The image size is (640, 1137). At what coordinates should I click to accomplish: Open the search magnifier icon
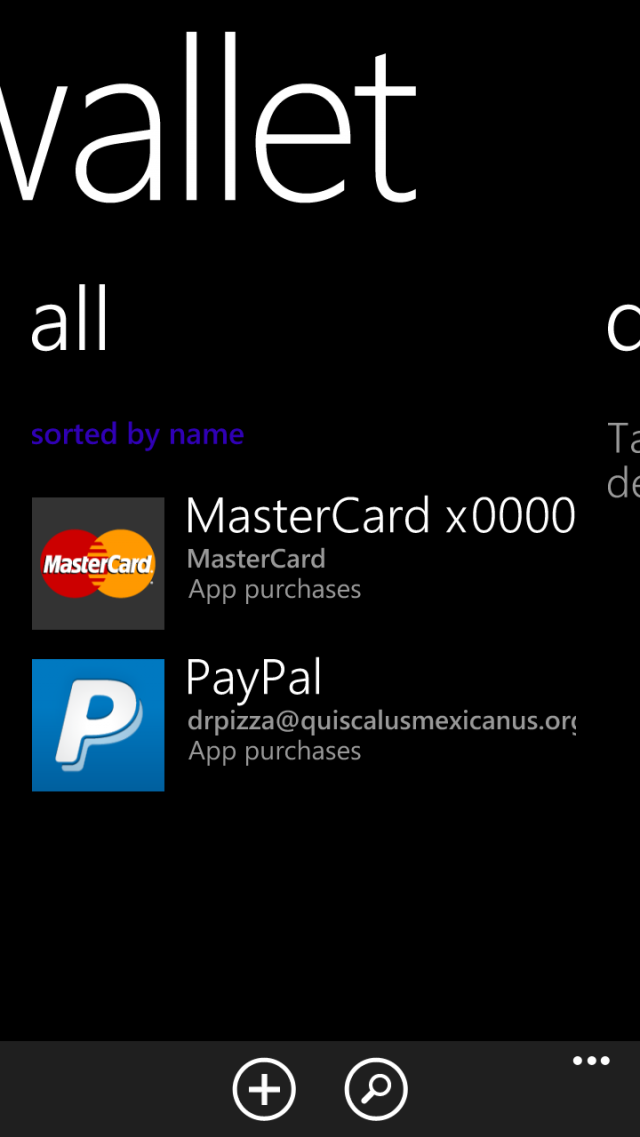coord(376,1089)
